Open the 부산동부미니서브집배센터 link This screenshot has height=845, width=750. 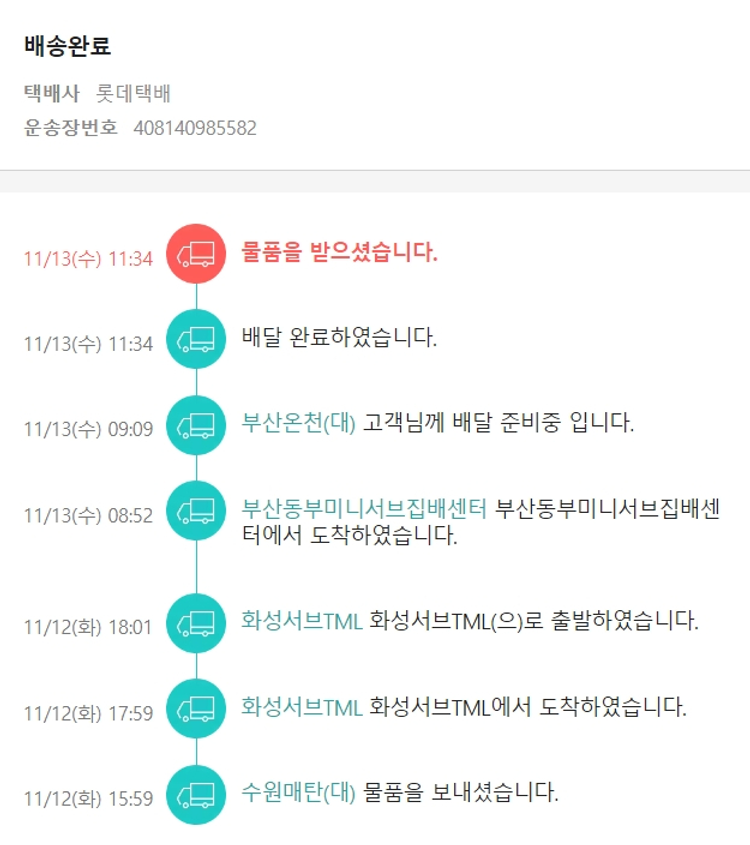(364, 508)
